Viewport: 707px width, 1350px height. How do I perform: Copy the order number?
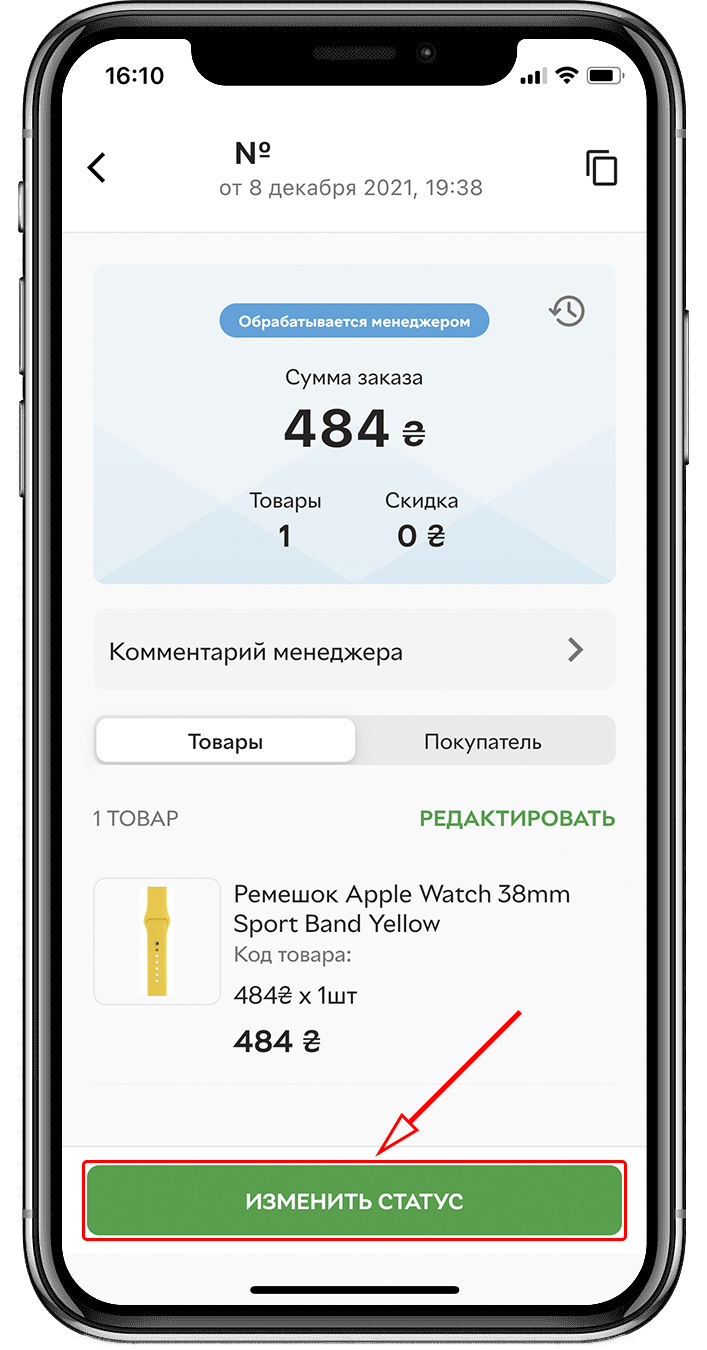coord(601,168)
